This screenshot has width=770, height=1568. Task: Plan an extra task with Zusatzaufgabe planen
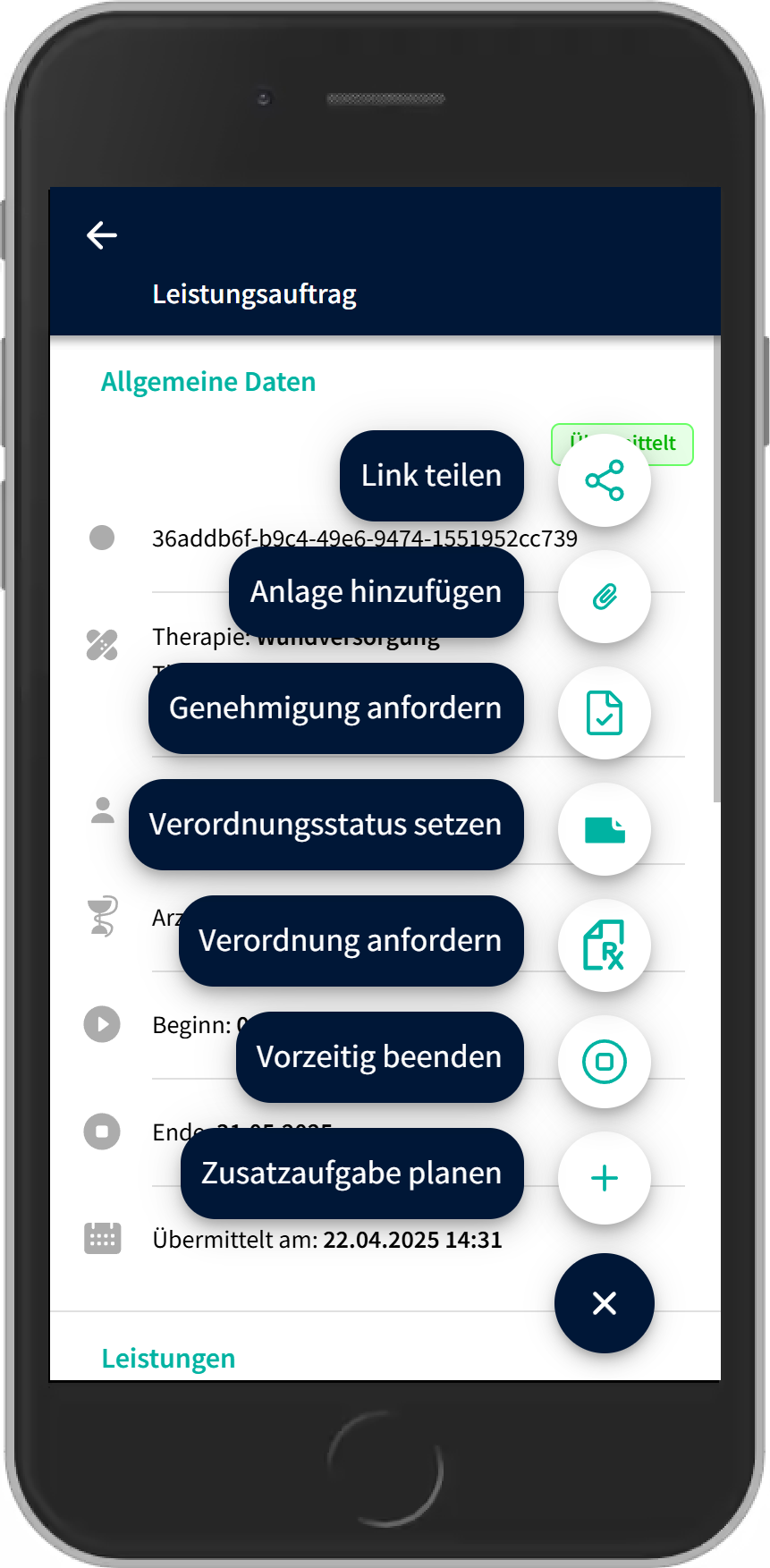pos(604,1178)
